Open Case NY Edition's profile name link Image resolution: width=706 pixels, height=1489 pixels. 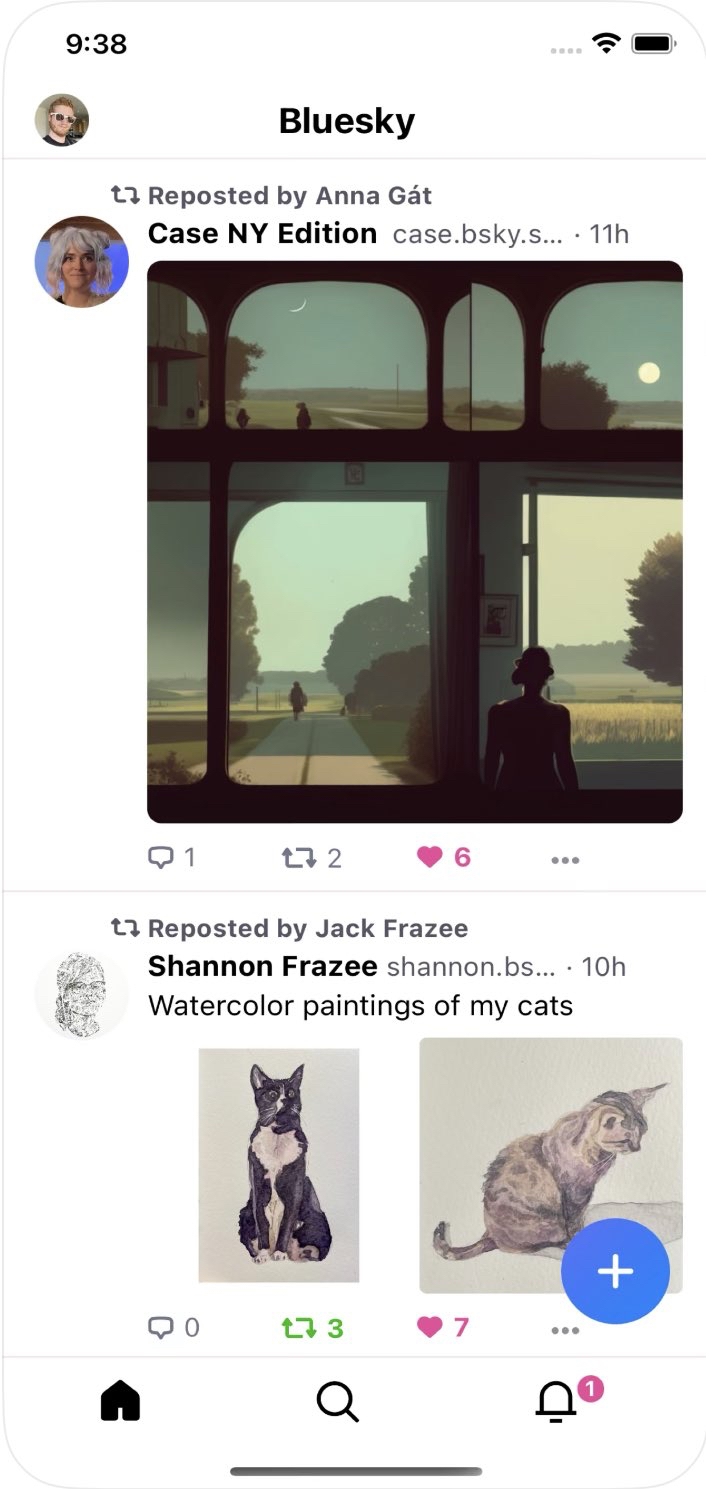pos(262,234)
